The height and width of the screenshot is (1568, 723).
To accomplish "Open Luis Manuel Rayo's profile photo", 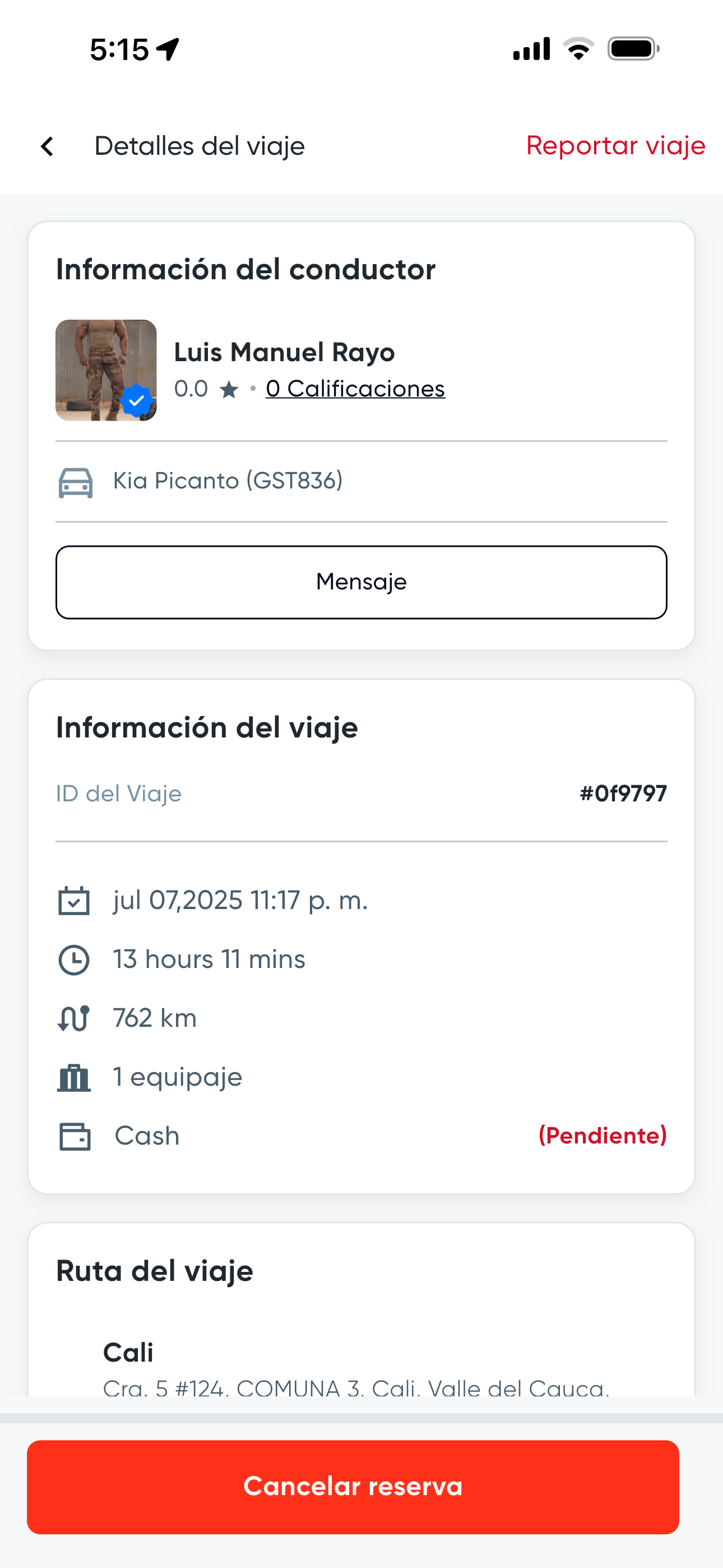I will pyautogui.click(x=106, y=370).
